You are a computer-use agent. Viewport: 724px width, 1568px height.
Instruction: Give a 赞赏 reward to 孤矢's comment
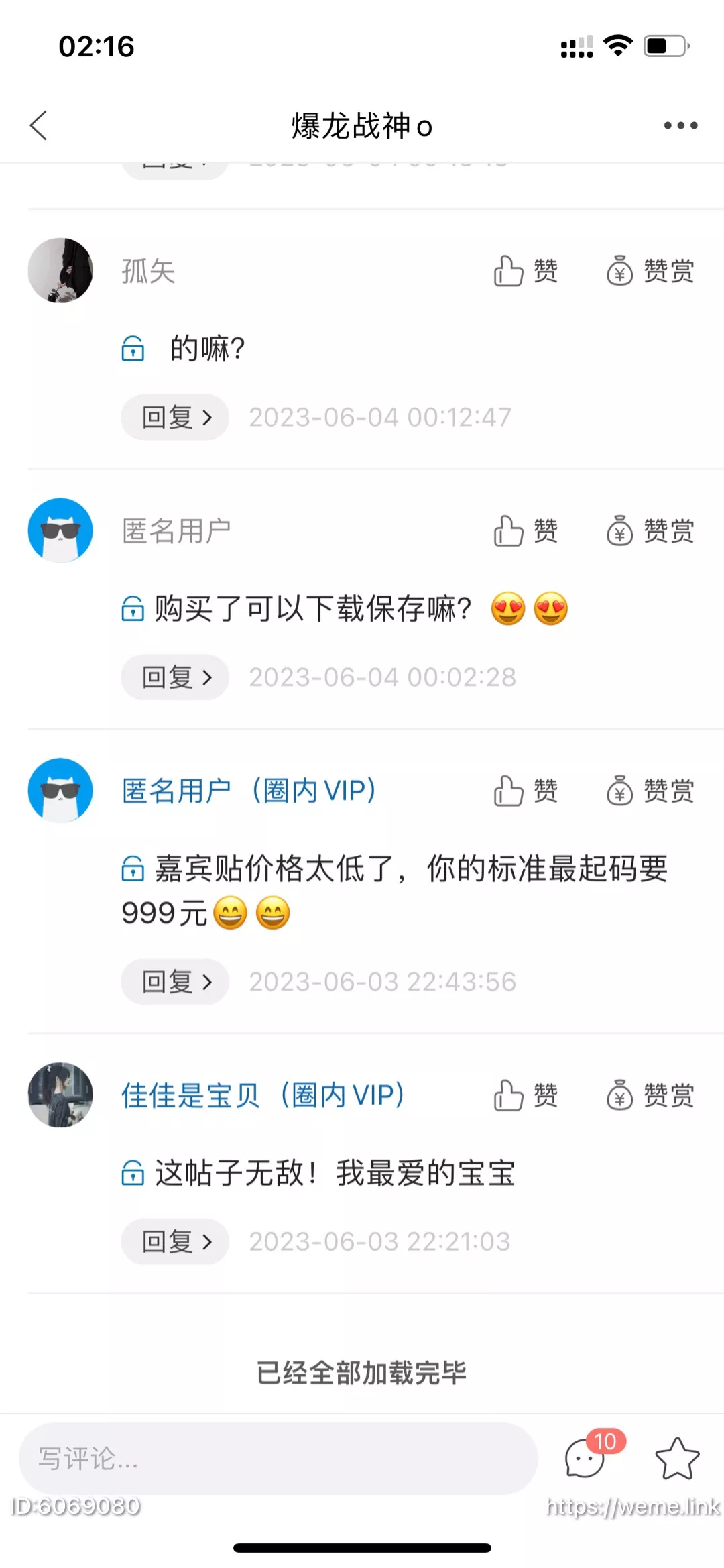pos(650,271)
